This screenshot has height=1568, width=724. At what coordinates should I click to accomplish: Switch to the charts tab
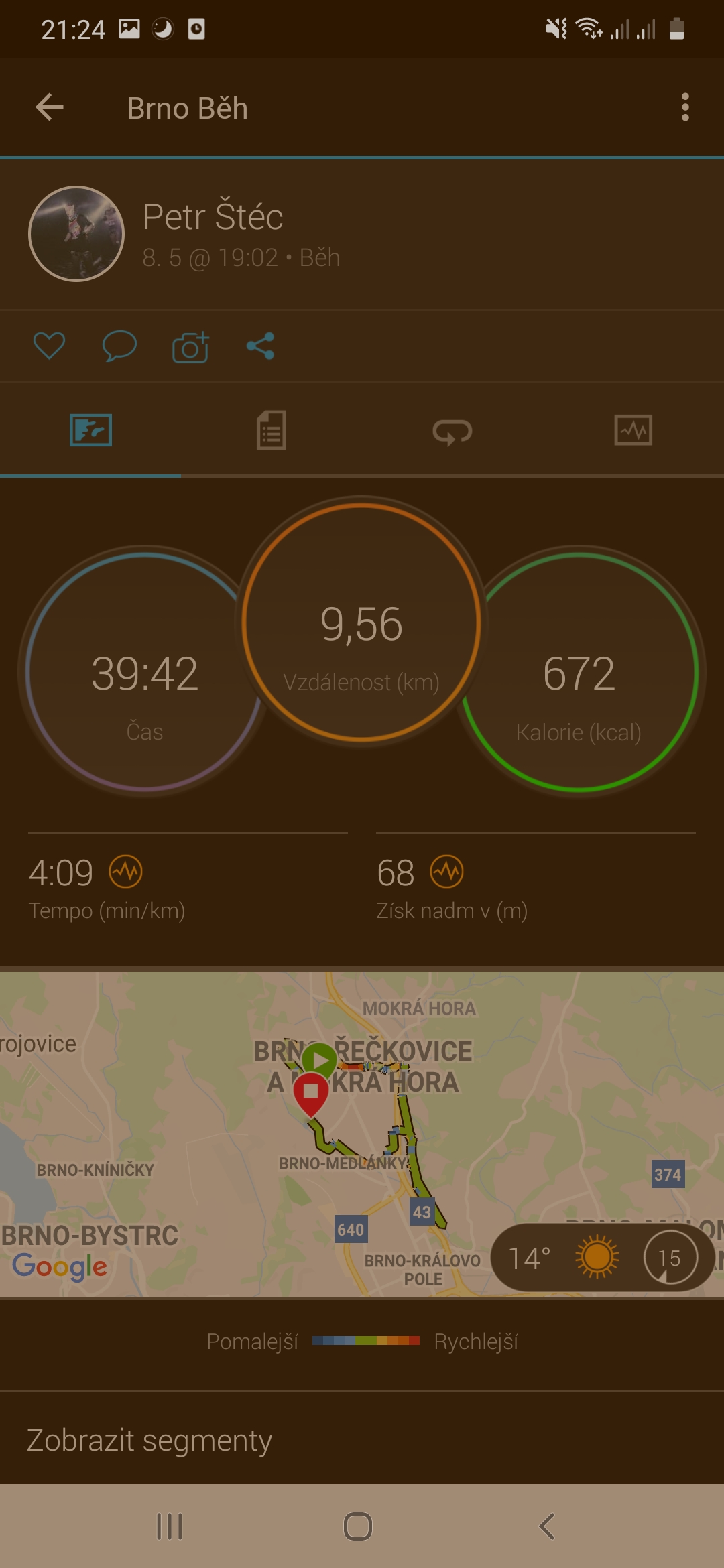pos(633,430)
